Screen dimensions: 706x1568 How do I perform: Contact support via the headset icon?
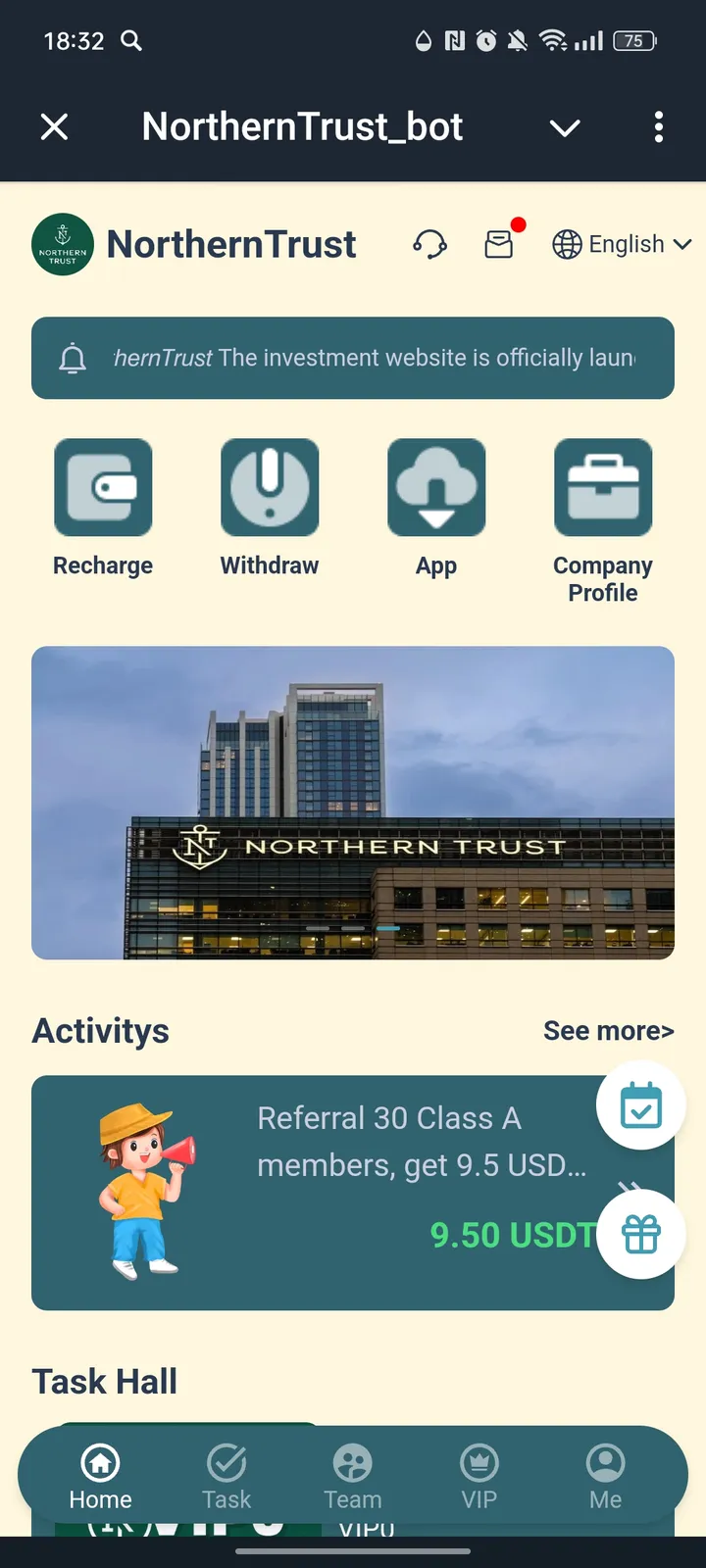[429, 244]
